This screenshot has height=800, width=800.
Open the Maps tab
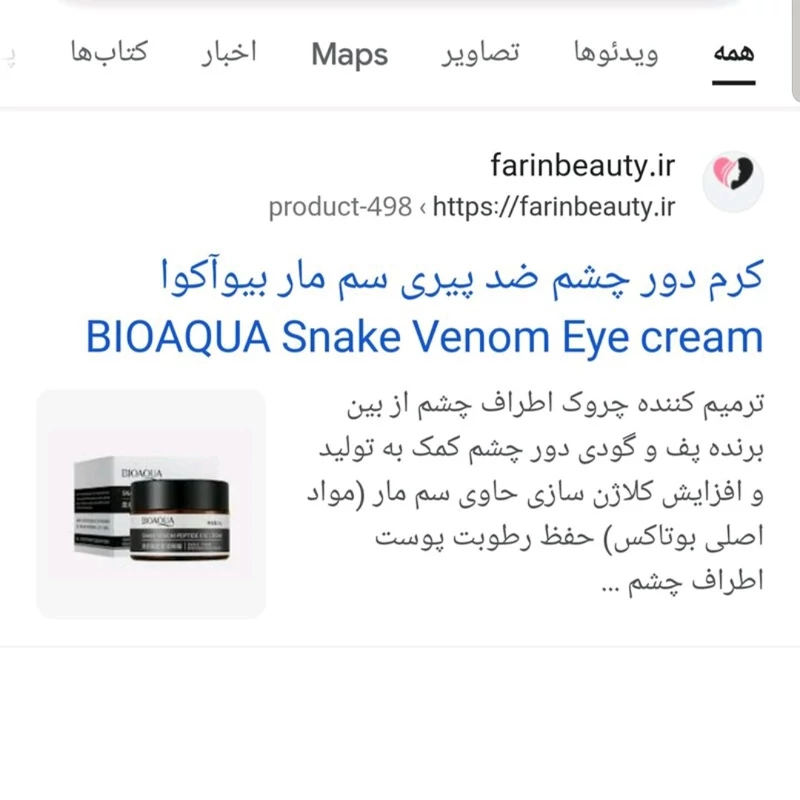pyautogui.click(x=349, y=54)
